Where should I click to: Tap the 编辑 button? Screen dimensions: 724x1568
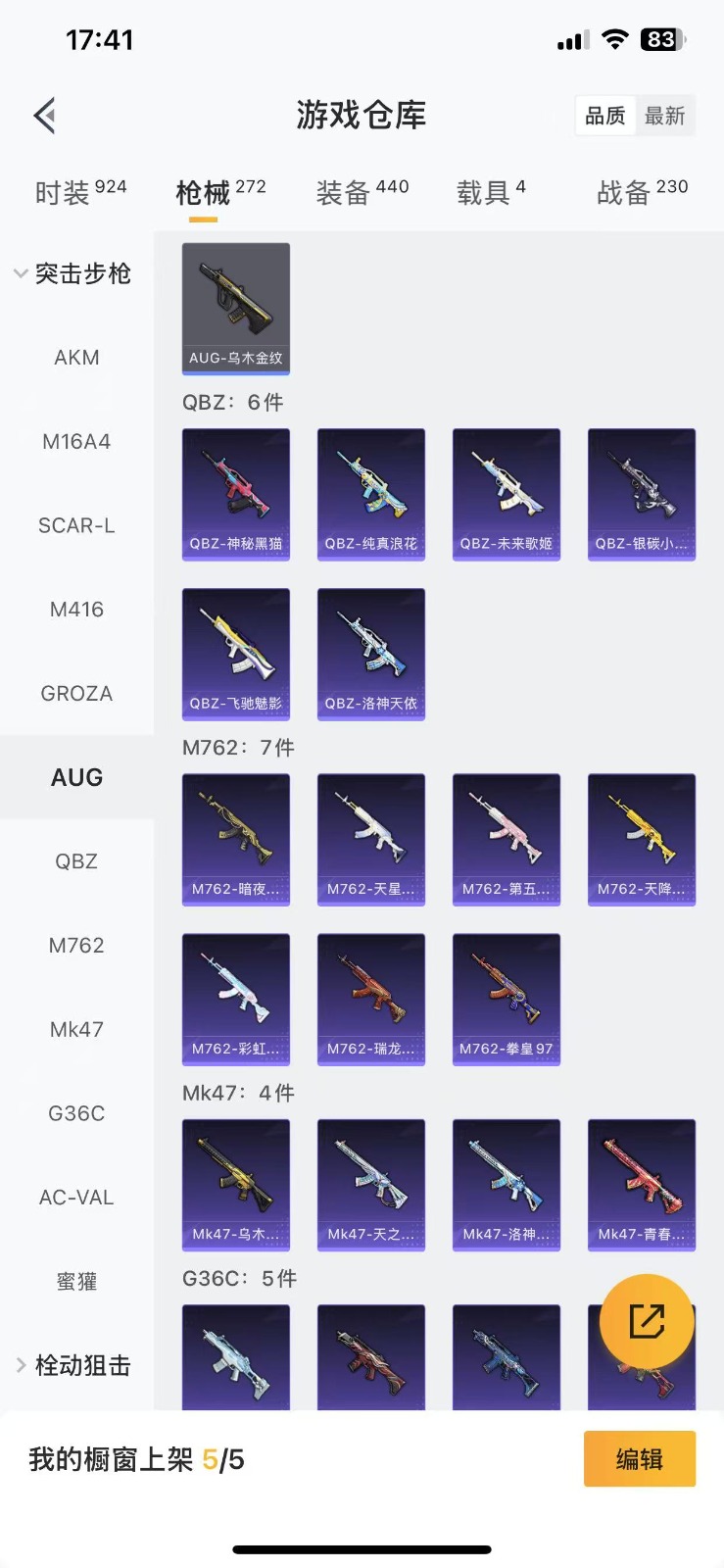tap(639, 1459)
